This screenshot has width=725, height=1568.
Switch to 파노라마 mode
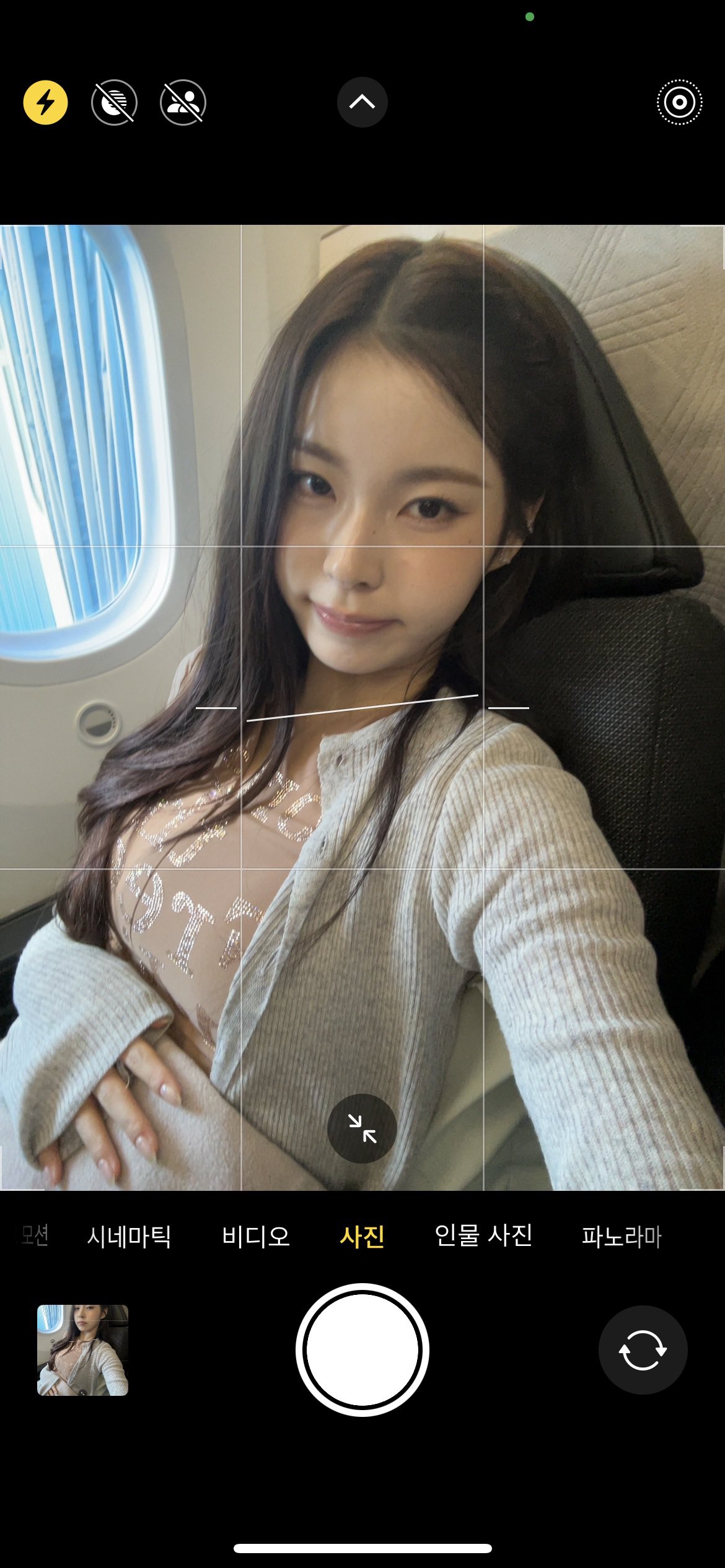622,1237
